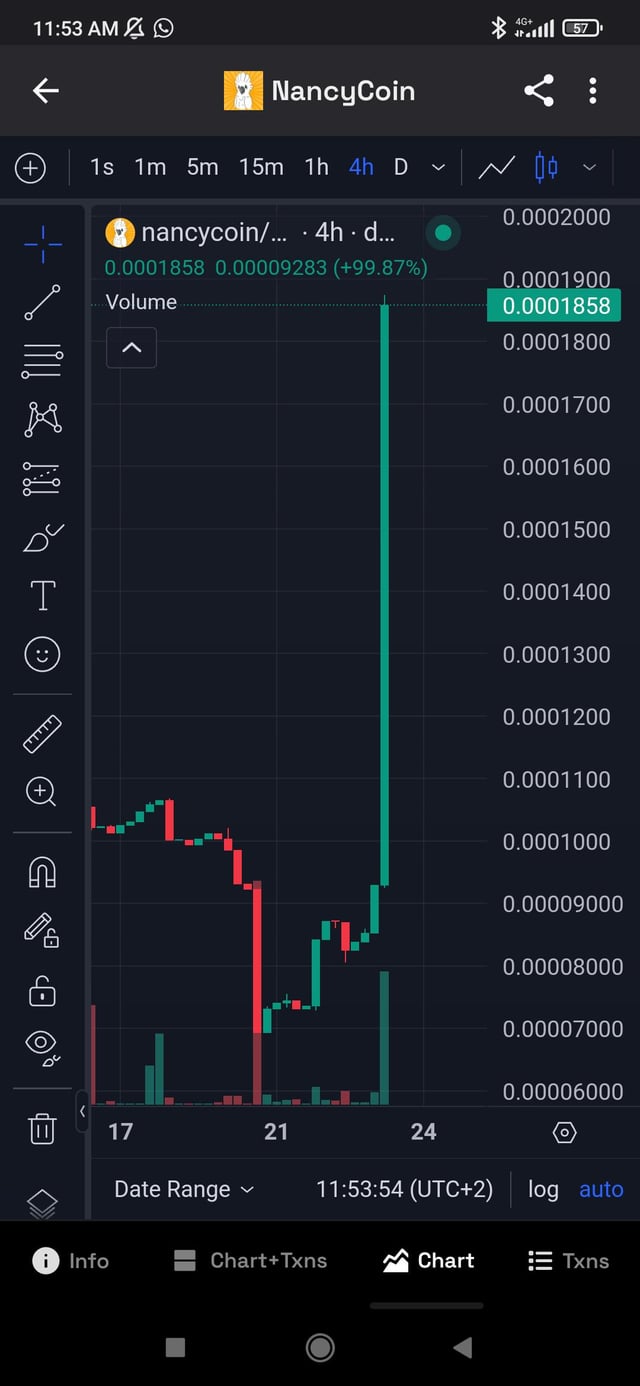The image size is (640, 1386).
Task: Open the Date Range dropdown
Action: pos(184,1189)
